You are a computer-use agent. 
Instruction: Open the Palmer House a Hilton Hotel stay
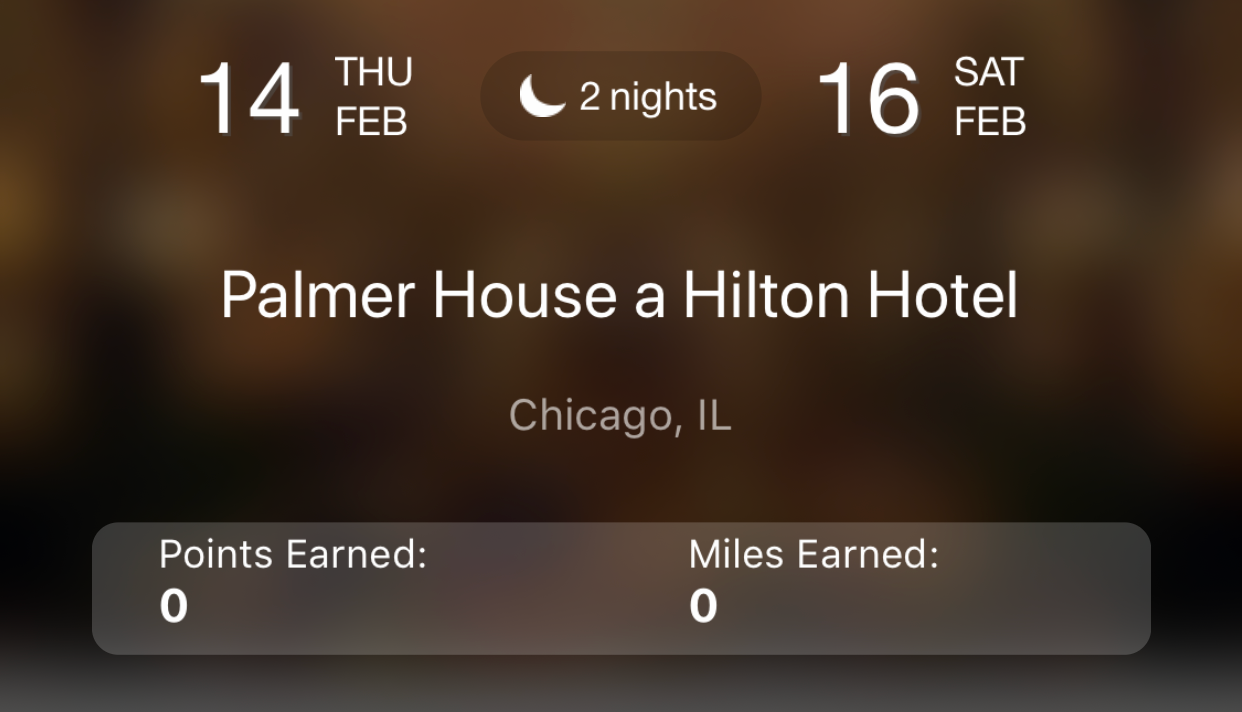[619, 296]
